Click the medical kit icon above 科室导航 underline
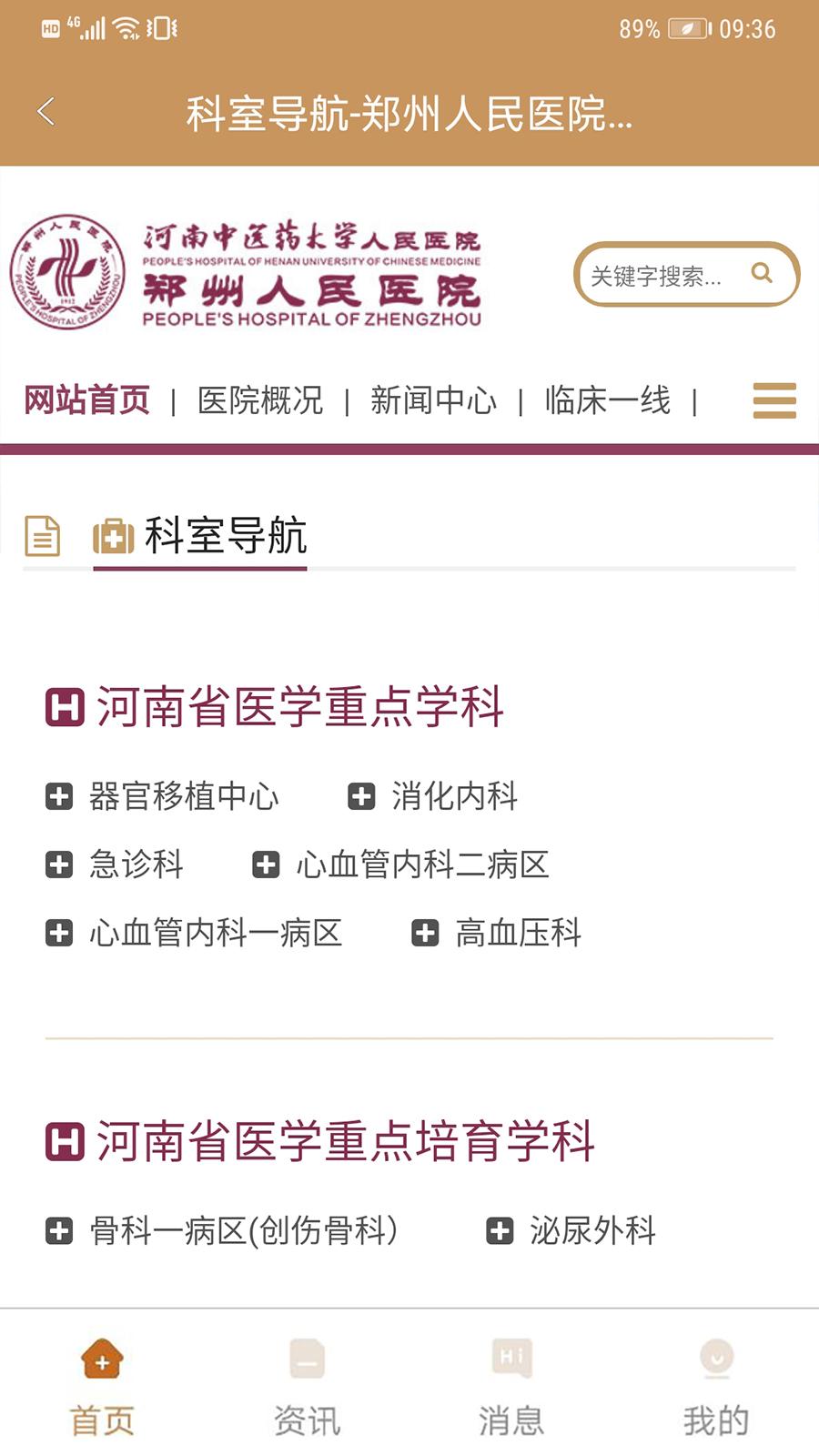The image size is (819, 1456). (x=113, y=537)
